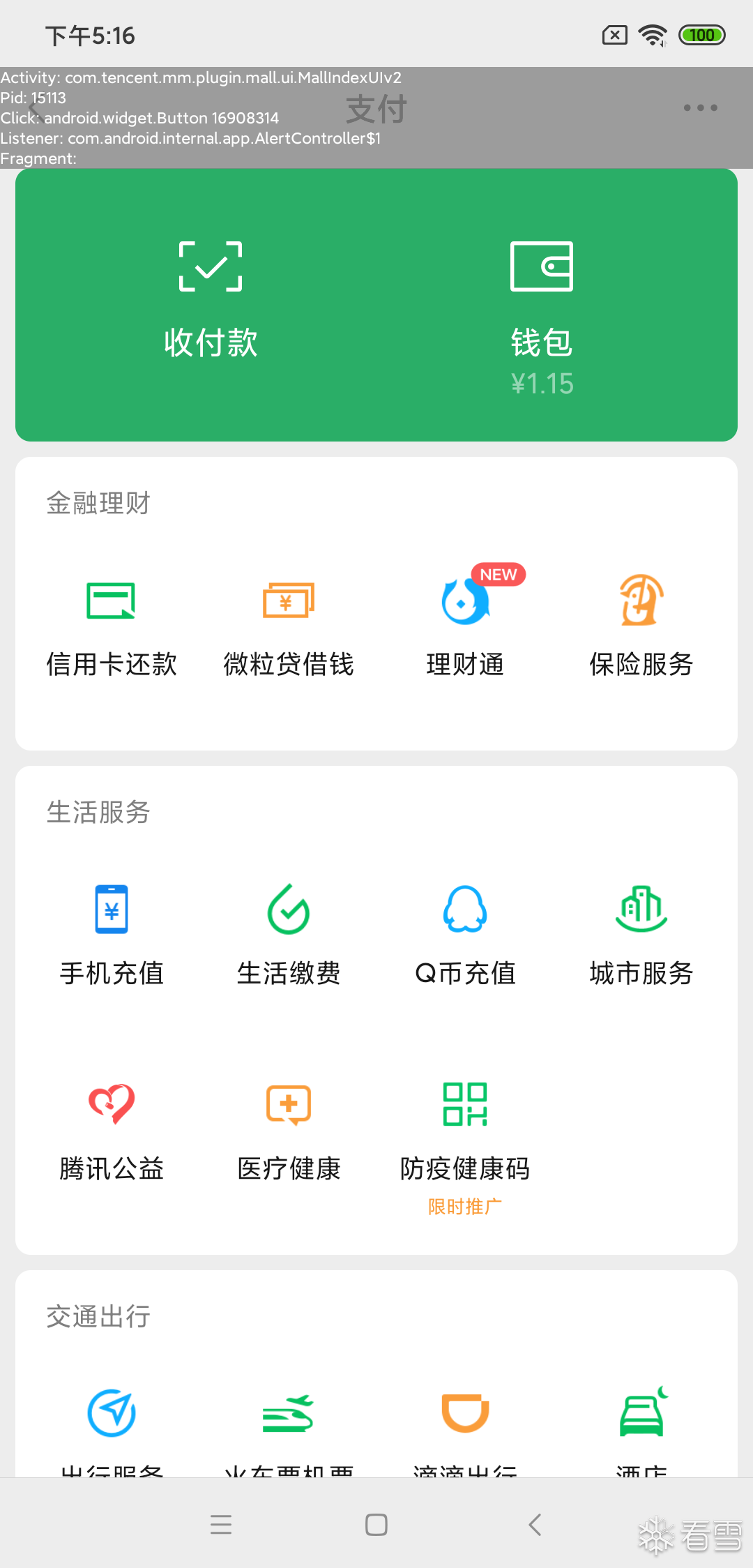This screenshot has width=753, height=1568.
Task: Select 信用卡还款 credit card repayment
Action: pos(112,626)
